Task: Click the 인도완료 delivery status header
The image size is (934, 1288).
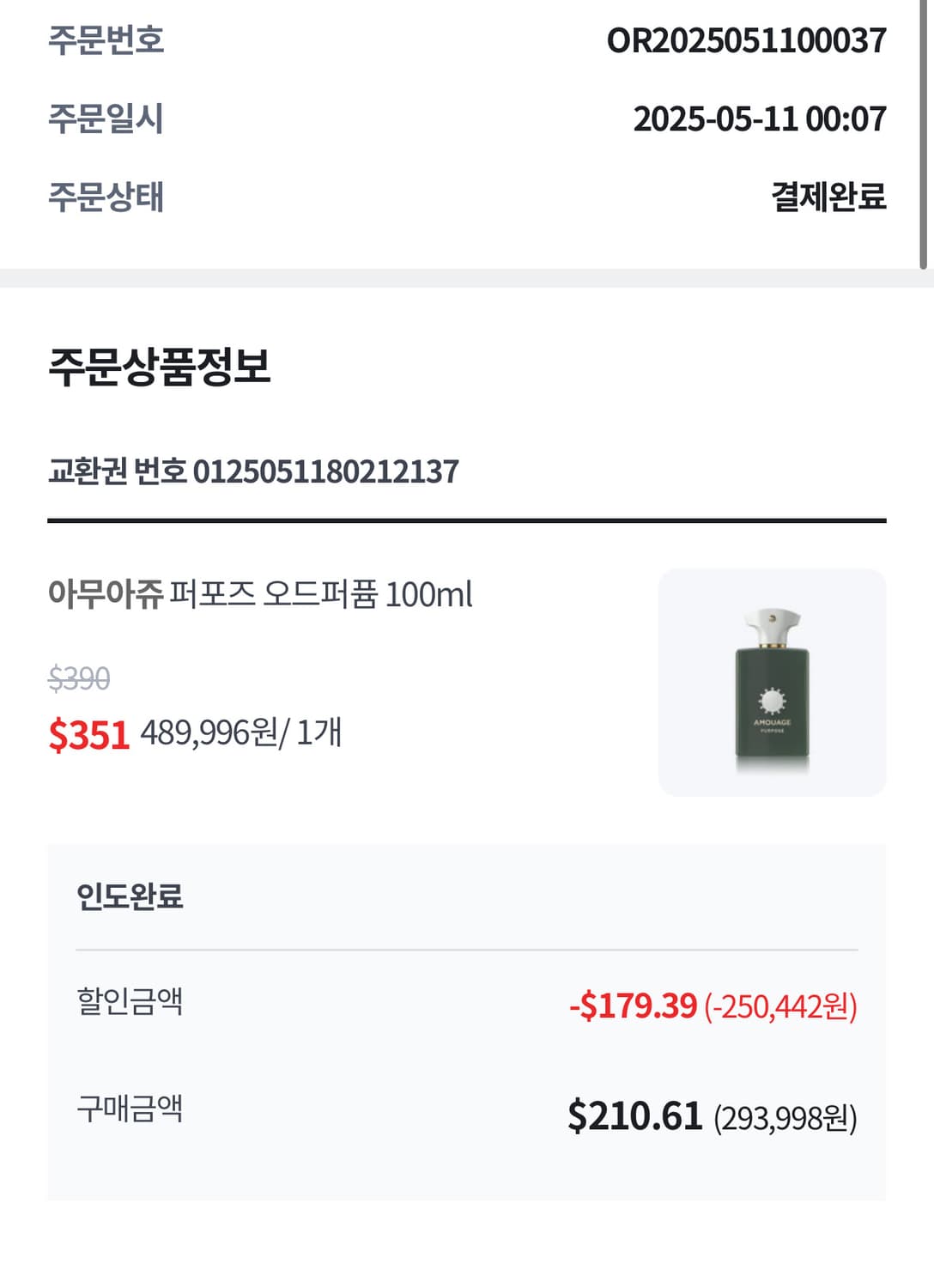Action: (x=130, y=896)
